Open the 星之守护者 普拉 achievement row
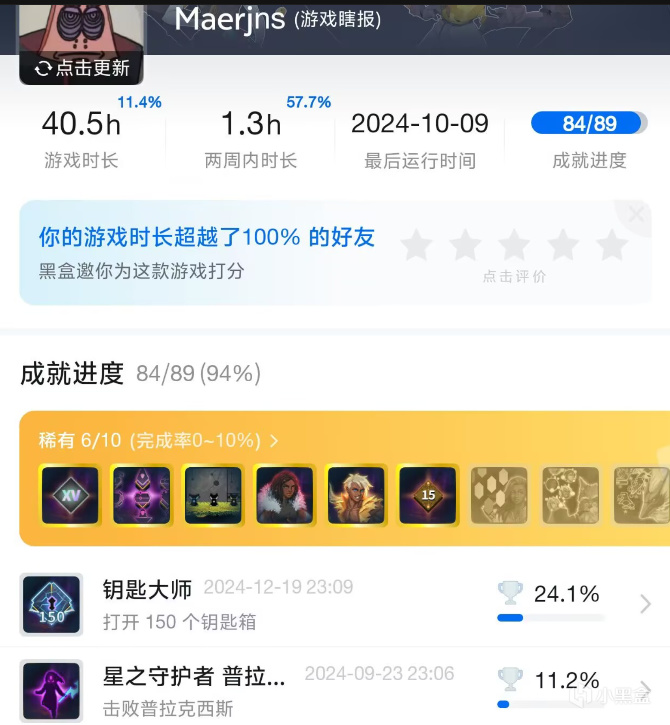The width and height of the screenshot is (670, 725). (335, 690)
